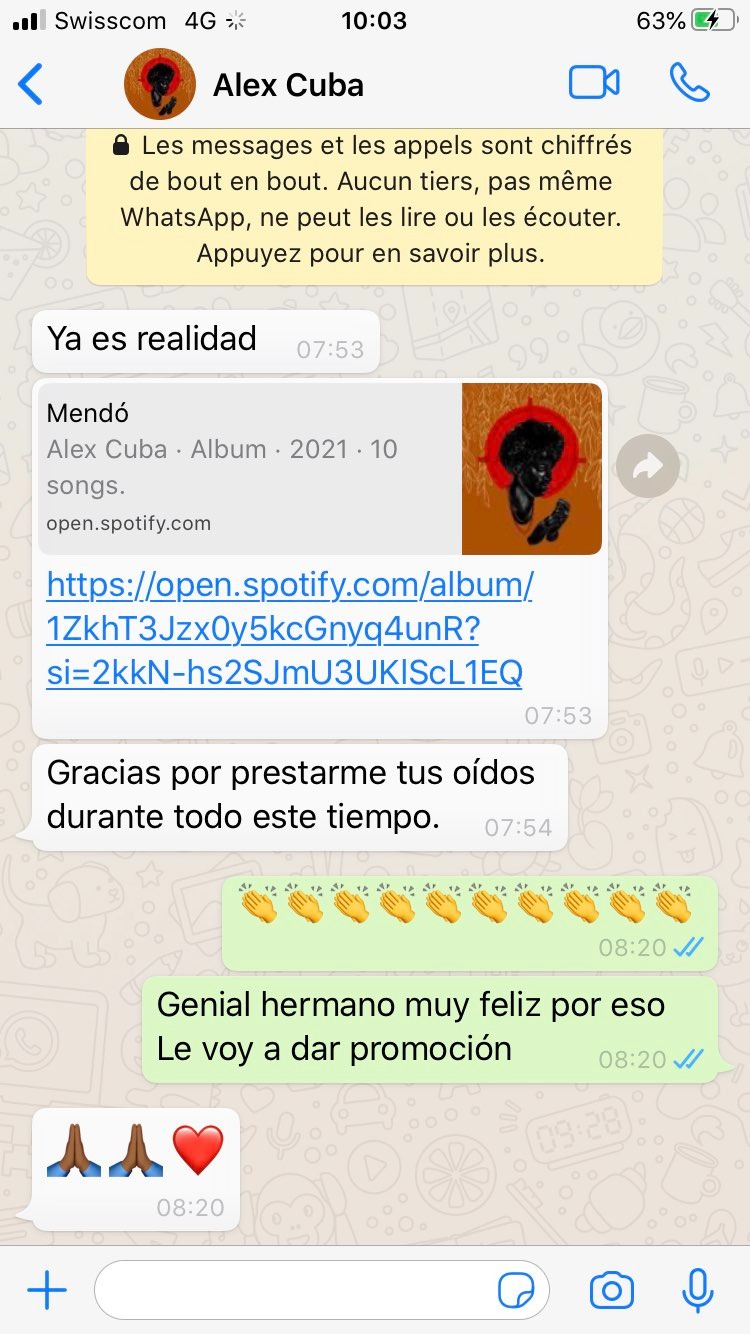750x1334 pixels.
Task: Open the end-to-end encryption notice
Action: point(374,199)
